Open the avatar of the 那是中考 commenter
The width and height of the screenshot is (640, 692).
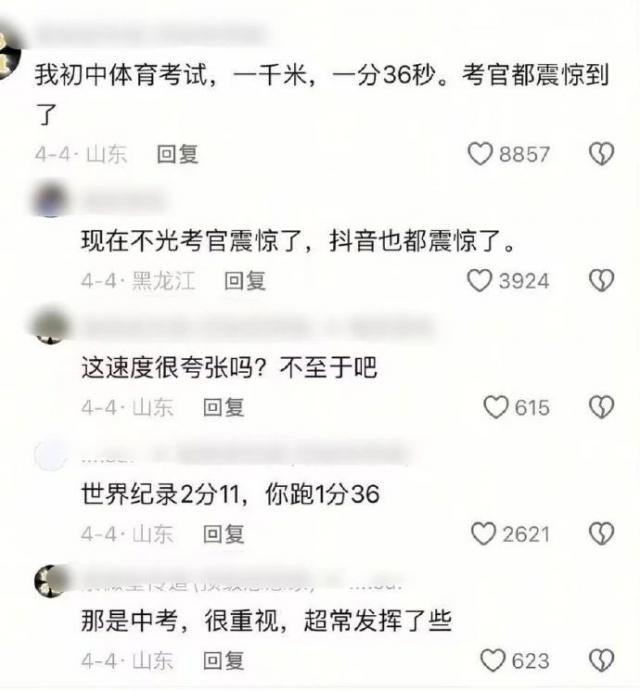(50, 581)
